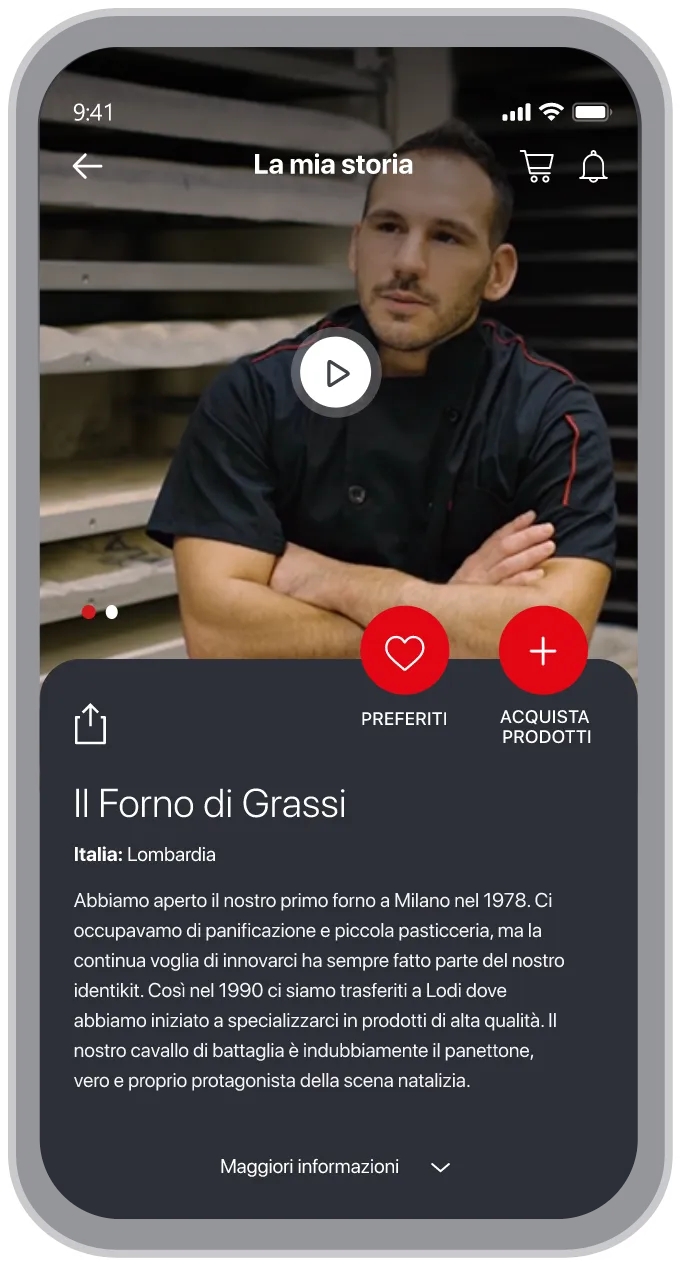Share this story
This screenshot has height=1266, width=681.
90,724
